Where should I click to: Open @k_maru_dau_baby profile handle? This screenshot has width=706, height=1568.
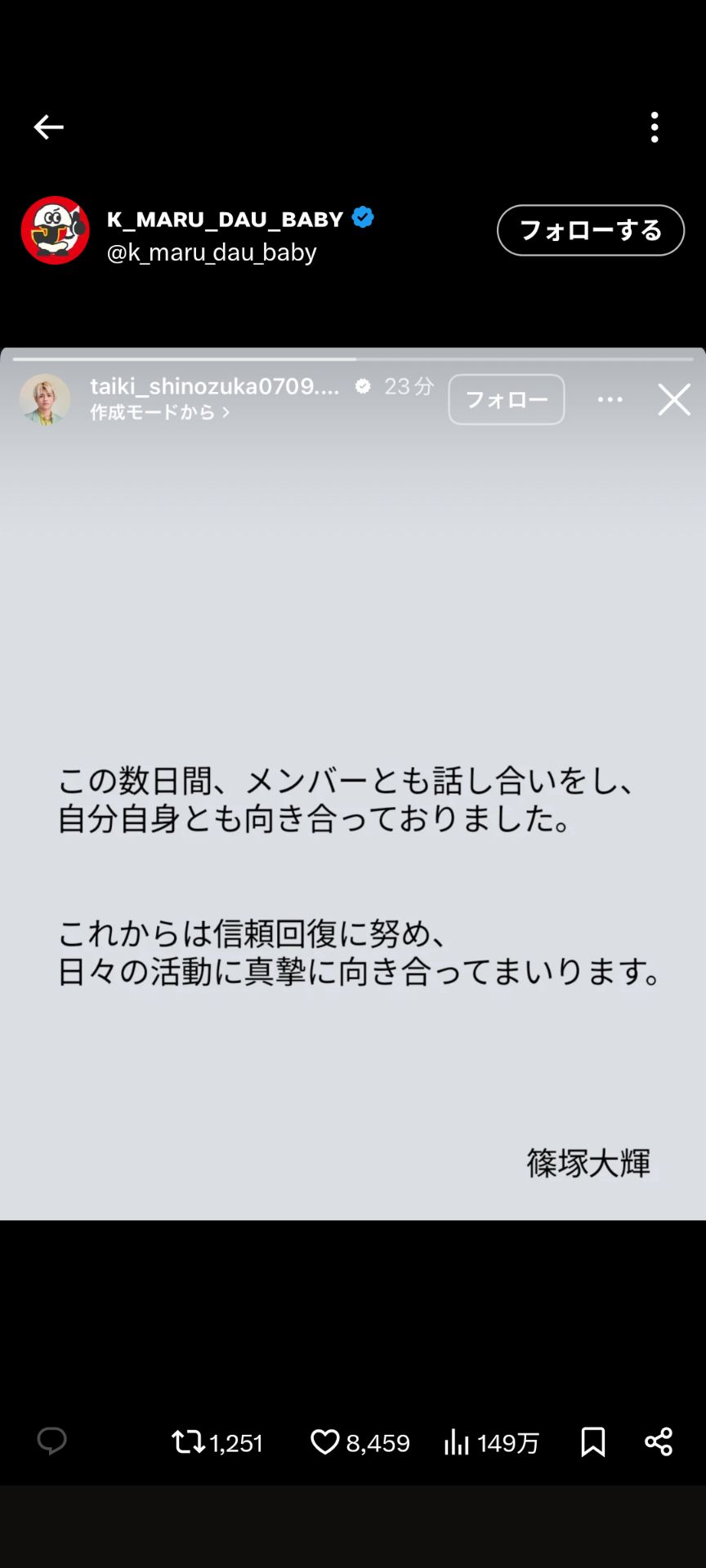click(x=212, y=252)
